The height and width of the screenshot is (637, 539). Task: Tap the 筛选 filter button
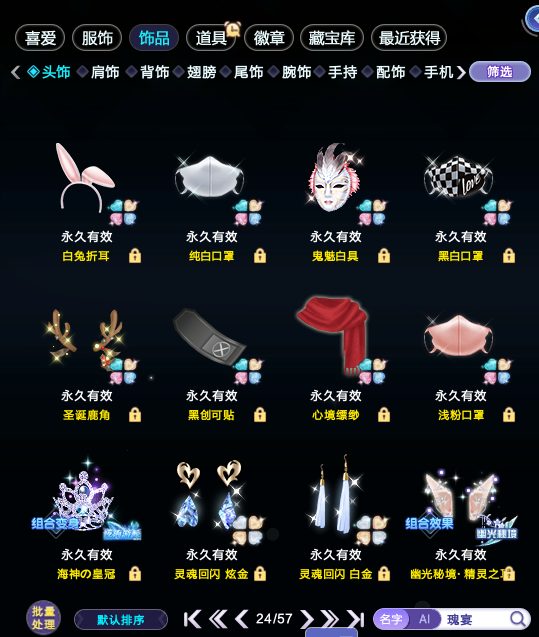(x=500, y=72)
